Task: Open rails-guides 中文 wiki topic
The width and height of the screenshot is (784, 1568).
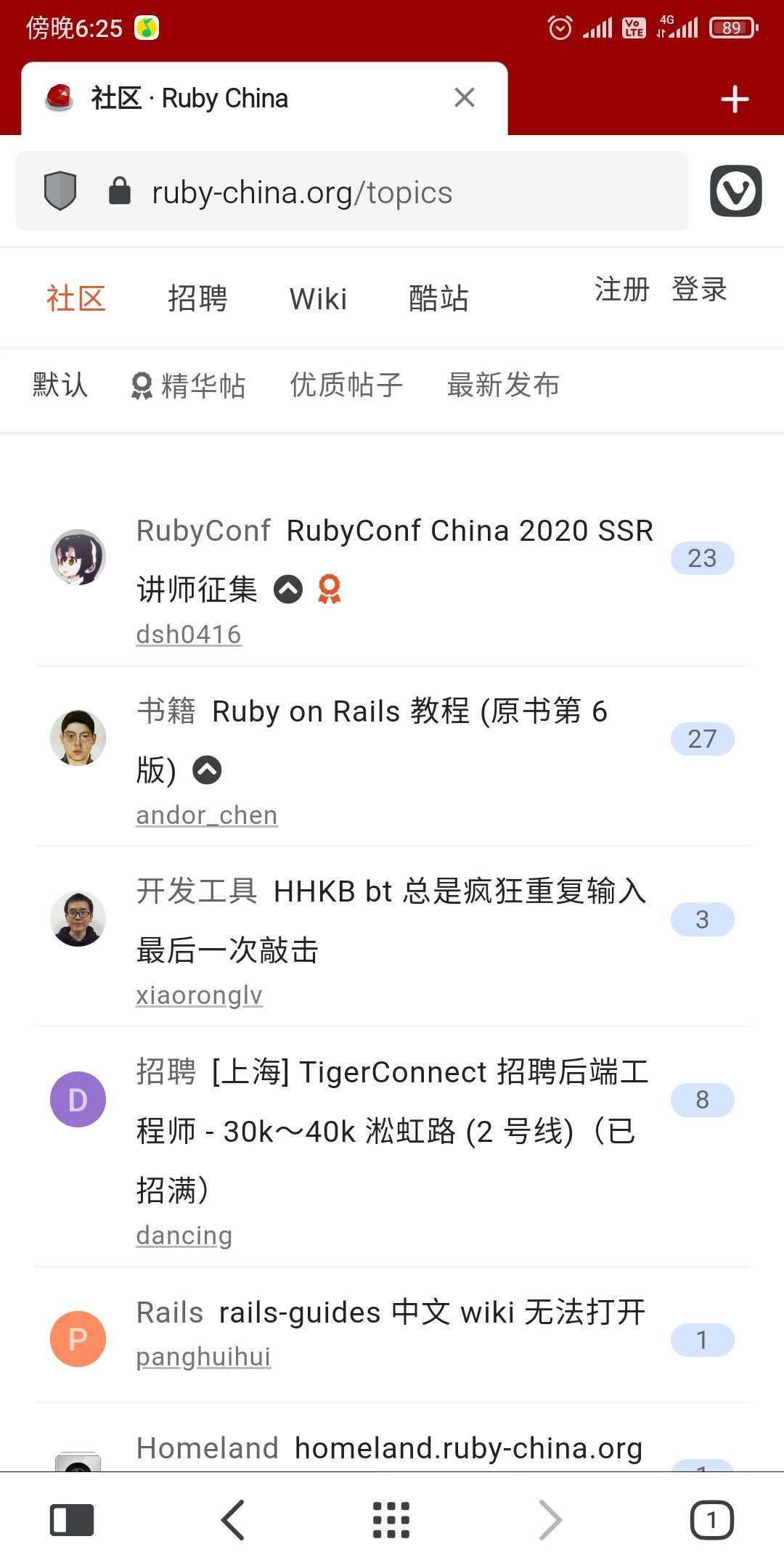Action: [x=431, y=1312]
